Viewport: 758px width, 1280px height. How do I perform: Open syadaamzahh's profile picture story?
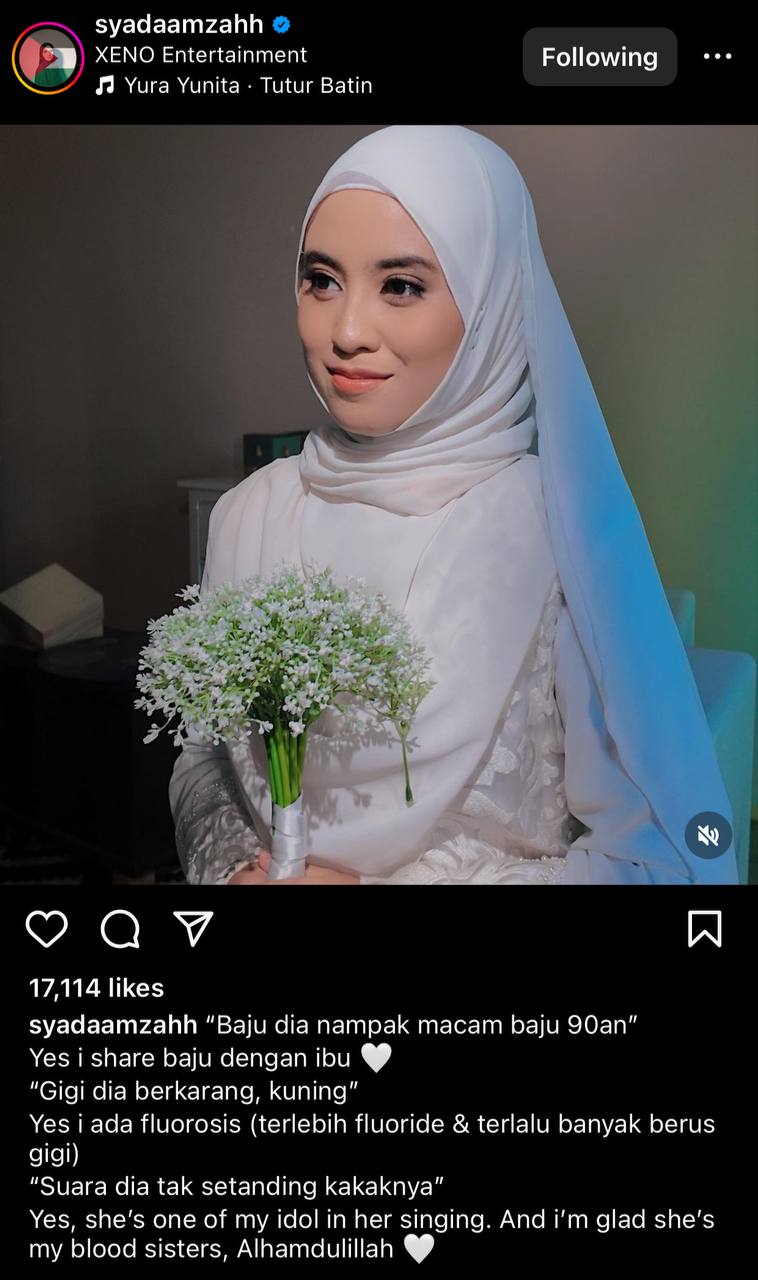(48, 58)
